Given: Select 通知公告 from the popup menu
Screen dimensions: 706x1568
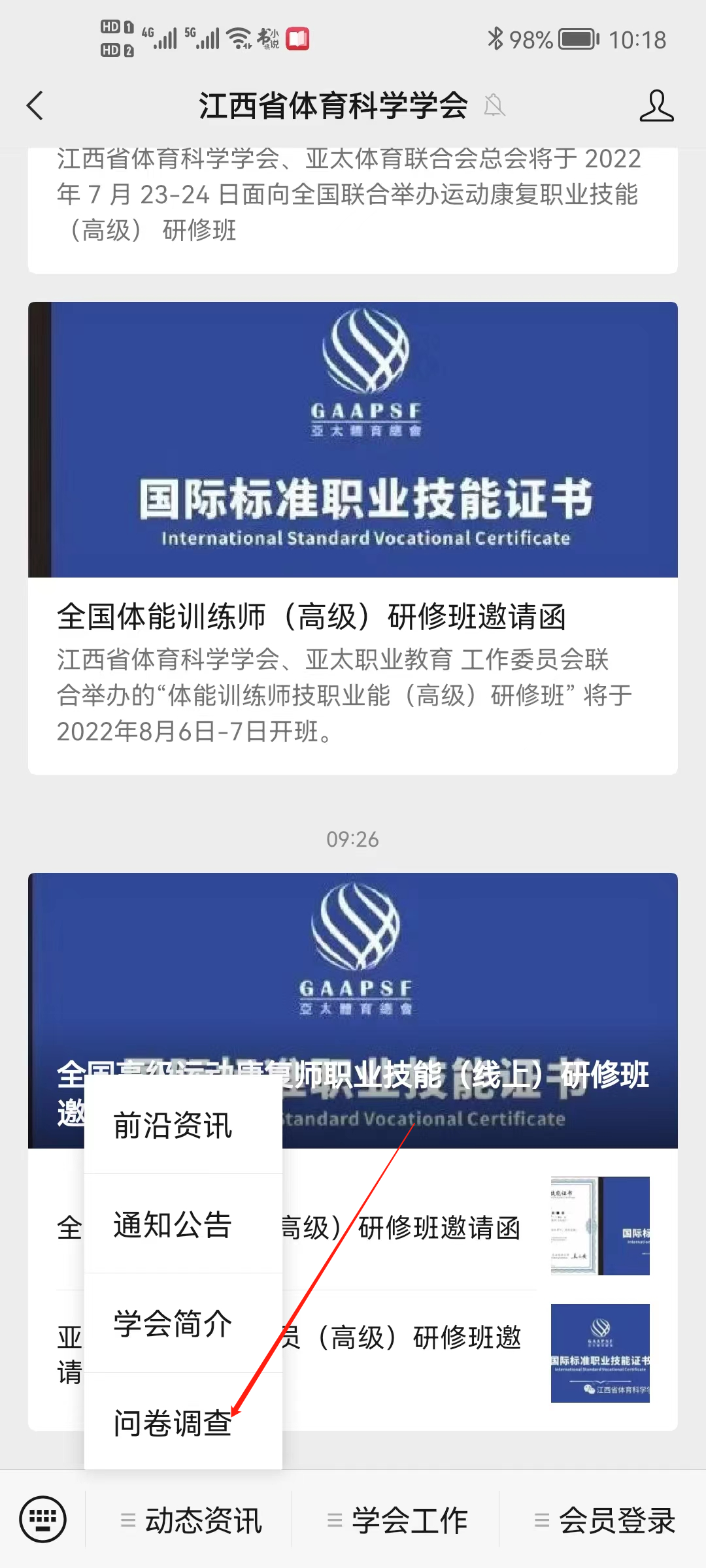Looking at the screenshot, I should click(x=173, y=1224).
